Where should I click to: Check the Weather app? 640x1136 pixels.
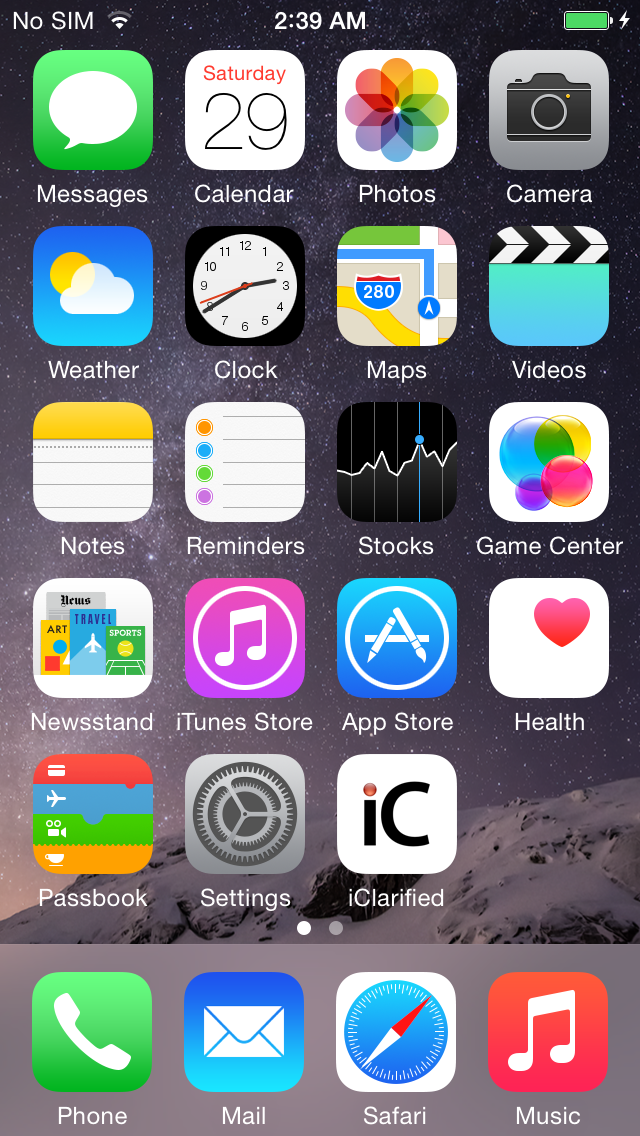(x=92, y=286)
